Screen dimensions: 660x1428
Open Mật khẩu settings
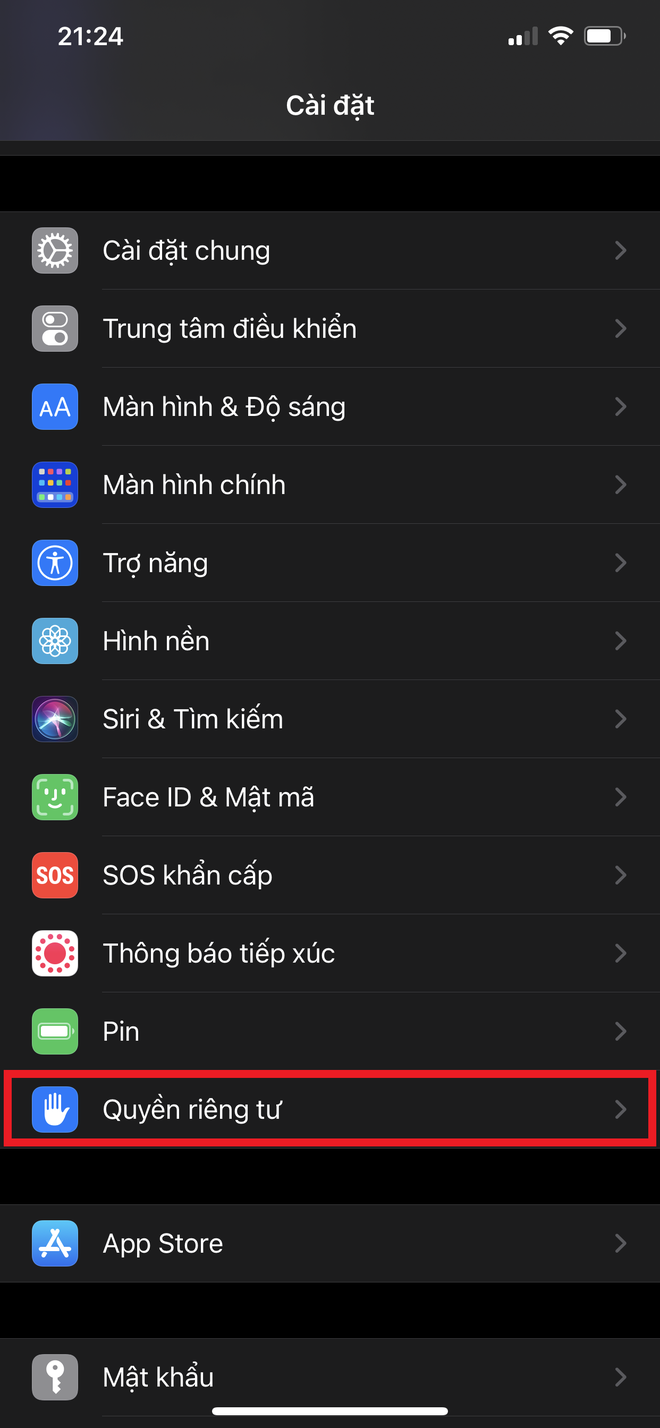click(330, 1376)
